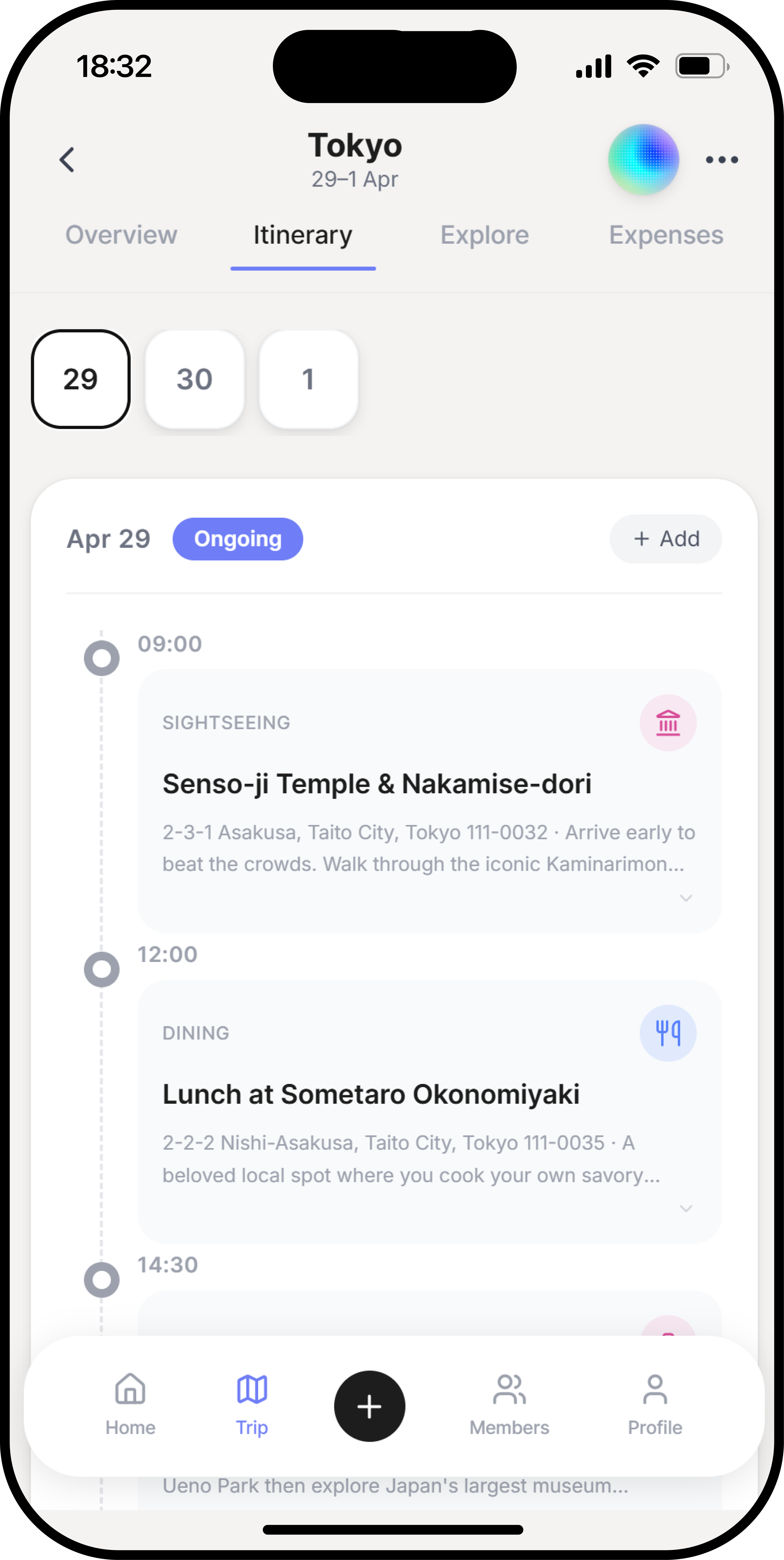Select day 30 chip
The height and width of the screenshot is (1560, 784).
pos(194,379)
